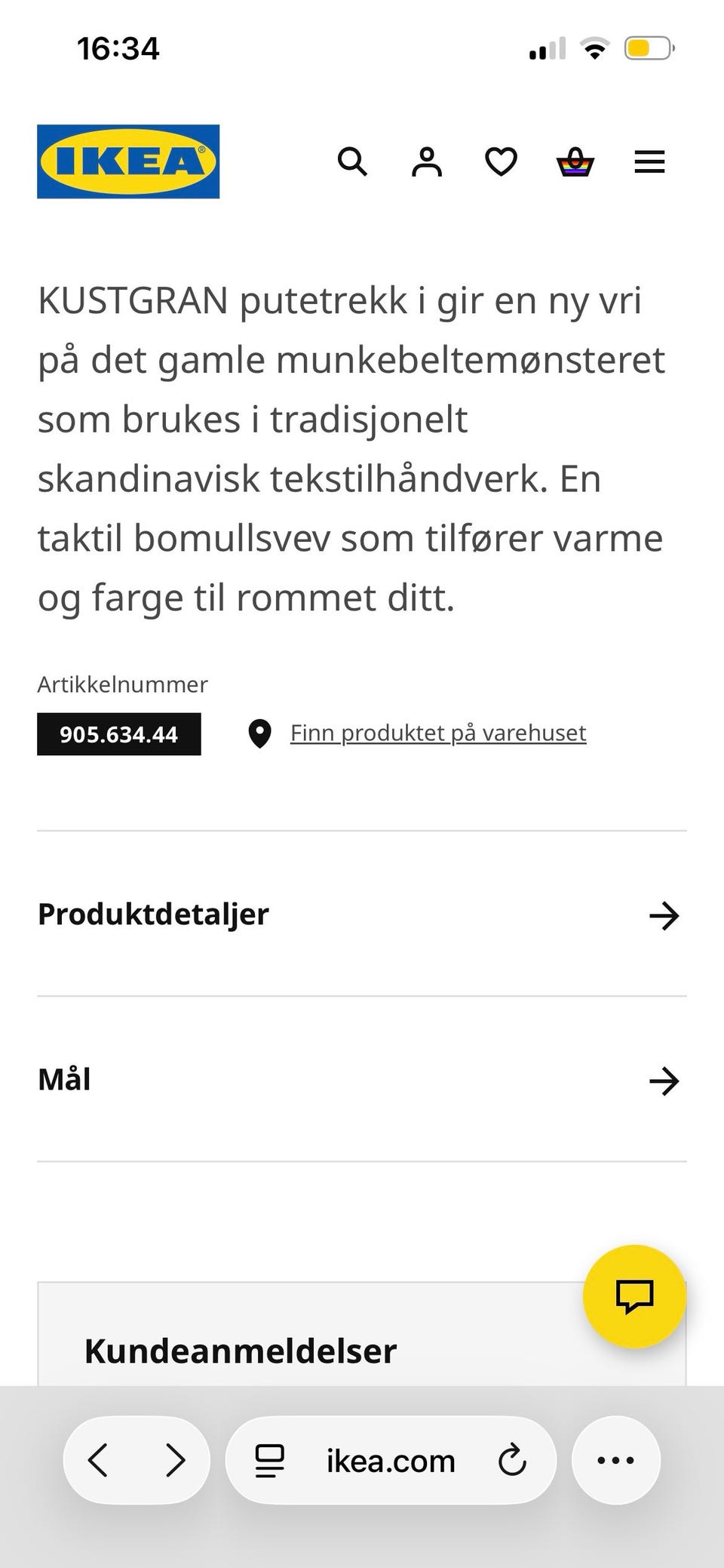The image size is (724, 1568).
Task: Open Finn produktet på varehuset link
Action: 438,732
